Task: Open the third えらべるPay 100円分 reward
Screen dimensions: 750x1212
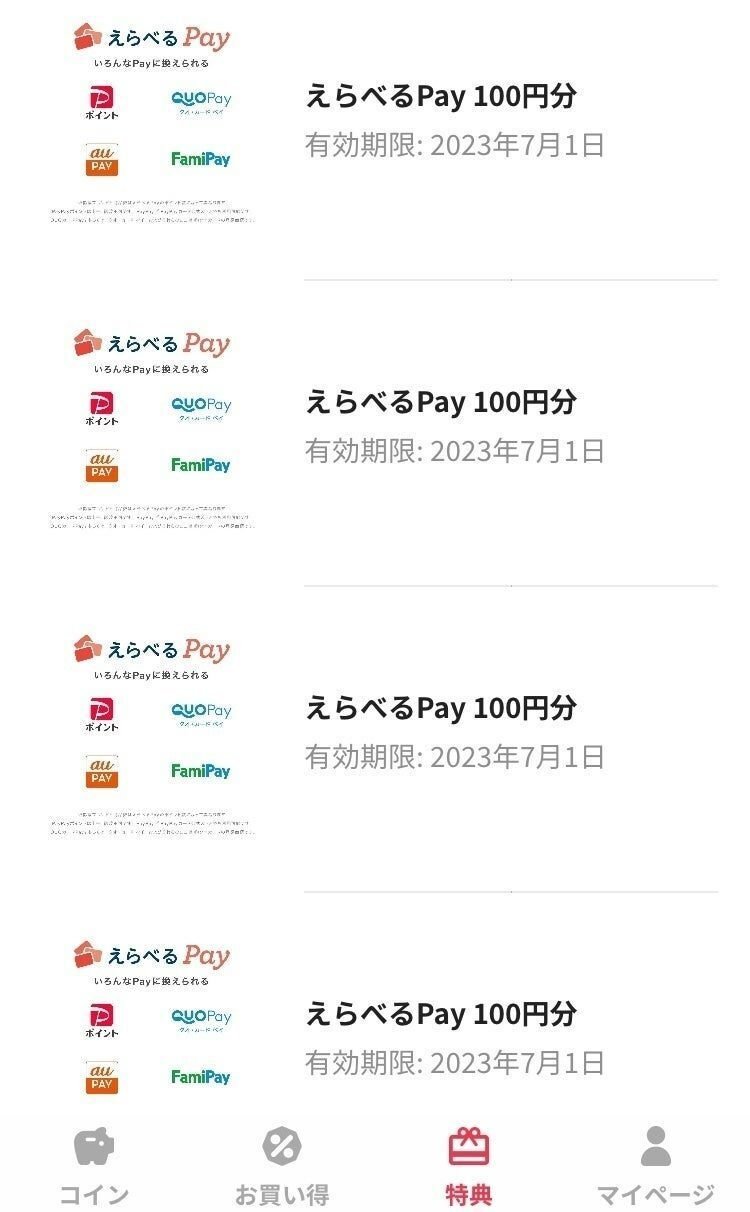Action: point(440,710)
